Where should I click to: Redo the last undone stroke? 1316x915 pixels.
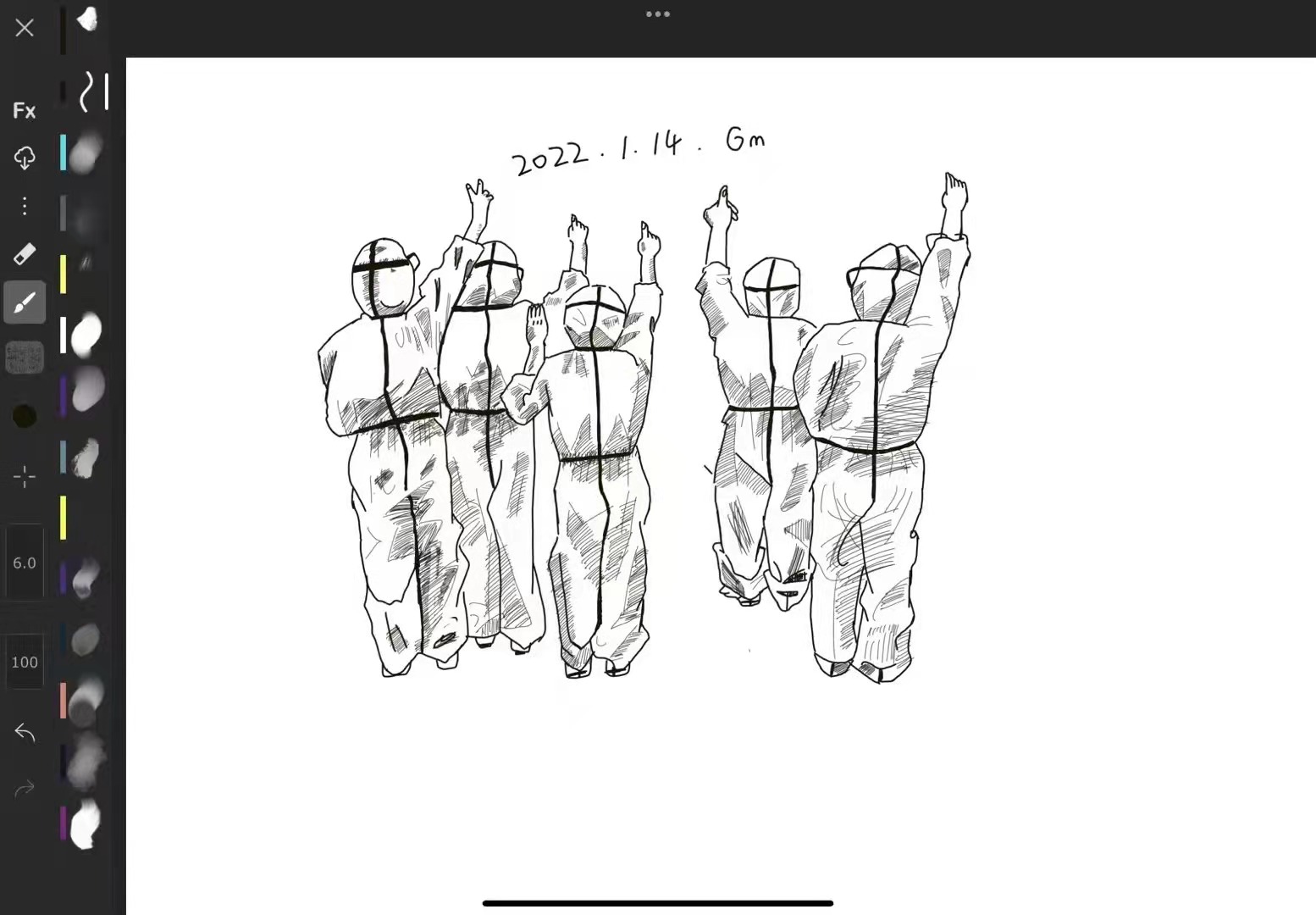tap(25, 790)
